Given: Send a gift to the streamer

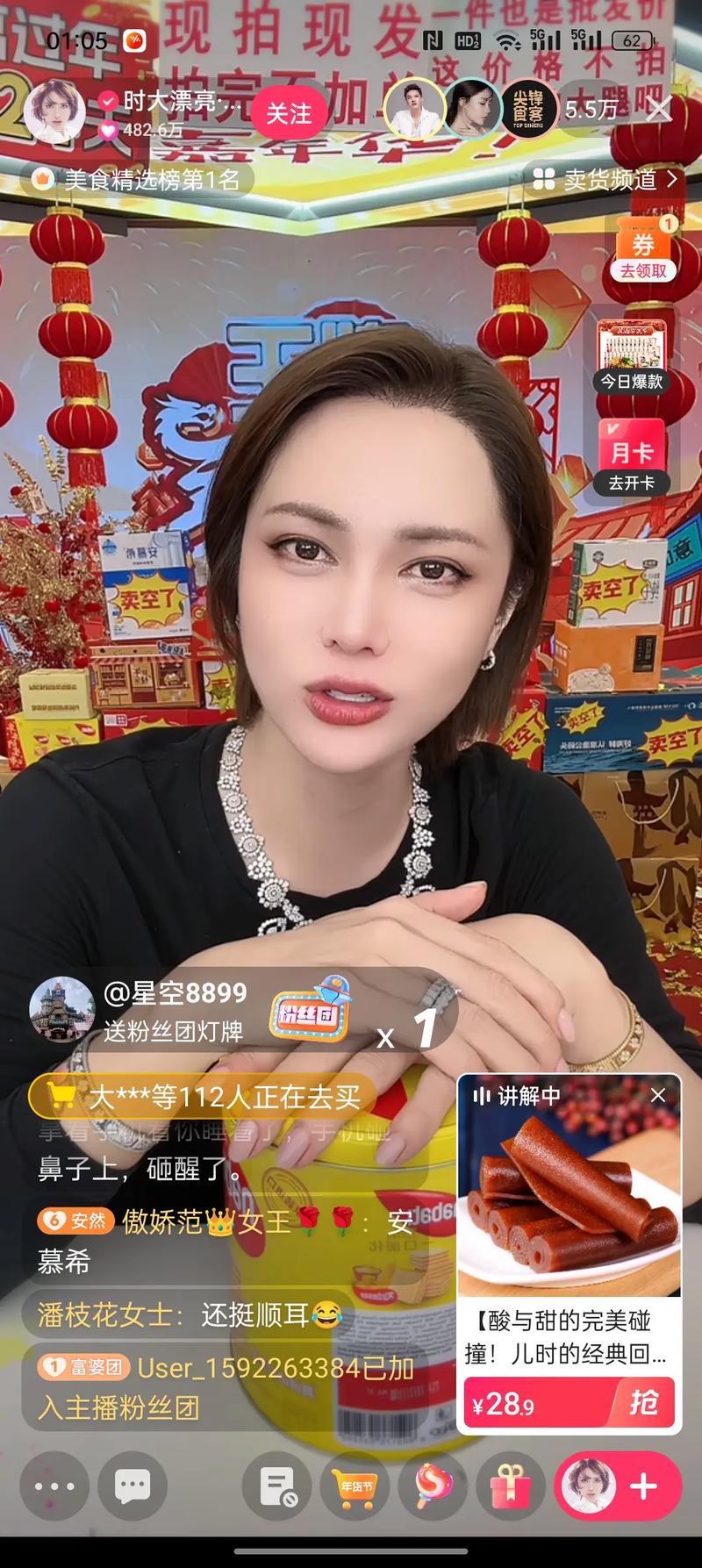Looking at the screenshot, I should [x=511, y=1486].
